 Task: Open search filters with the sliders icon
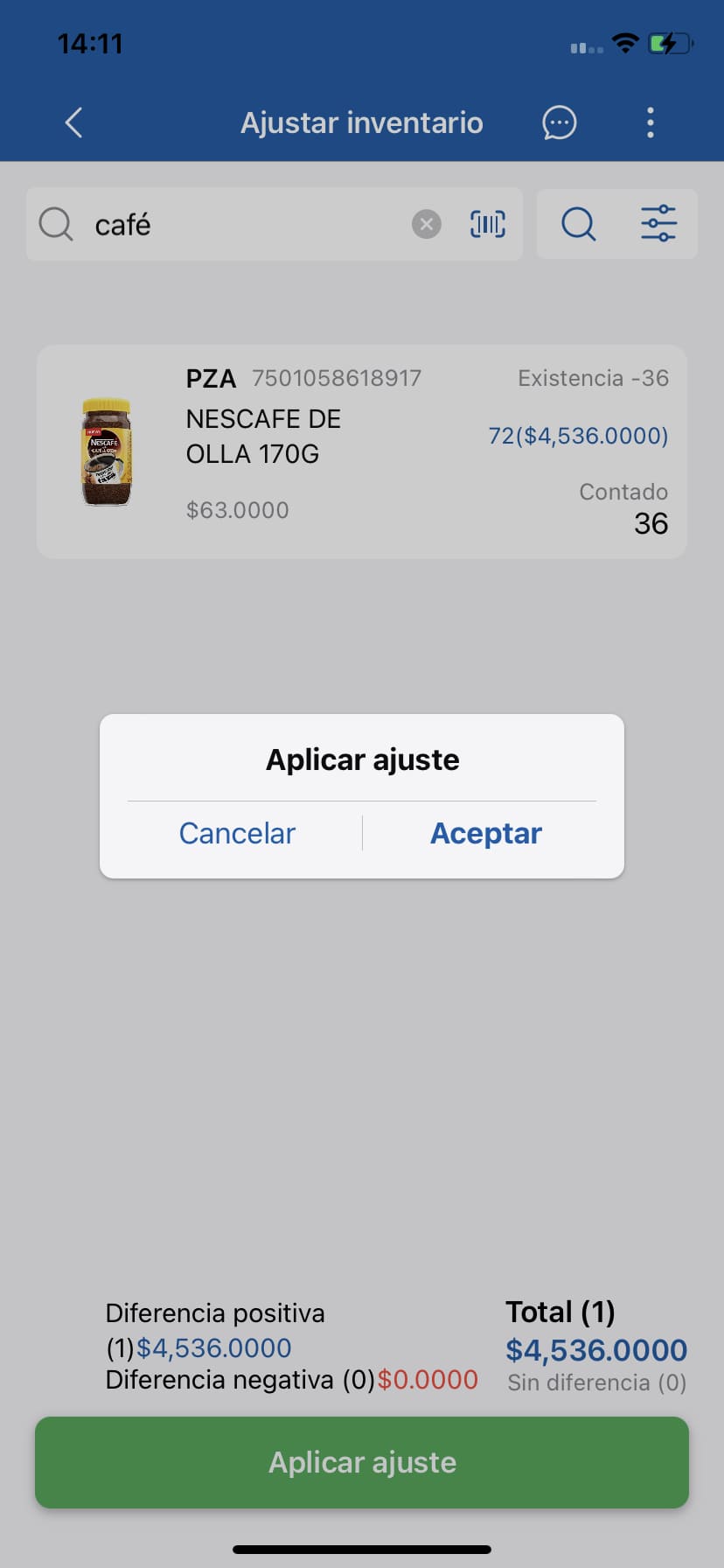click(658, 224)
